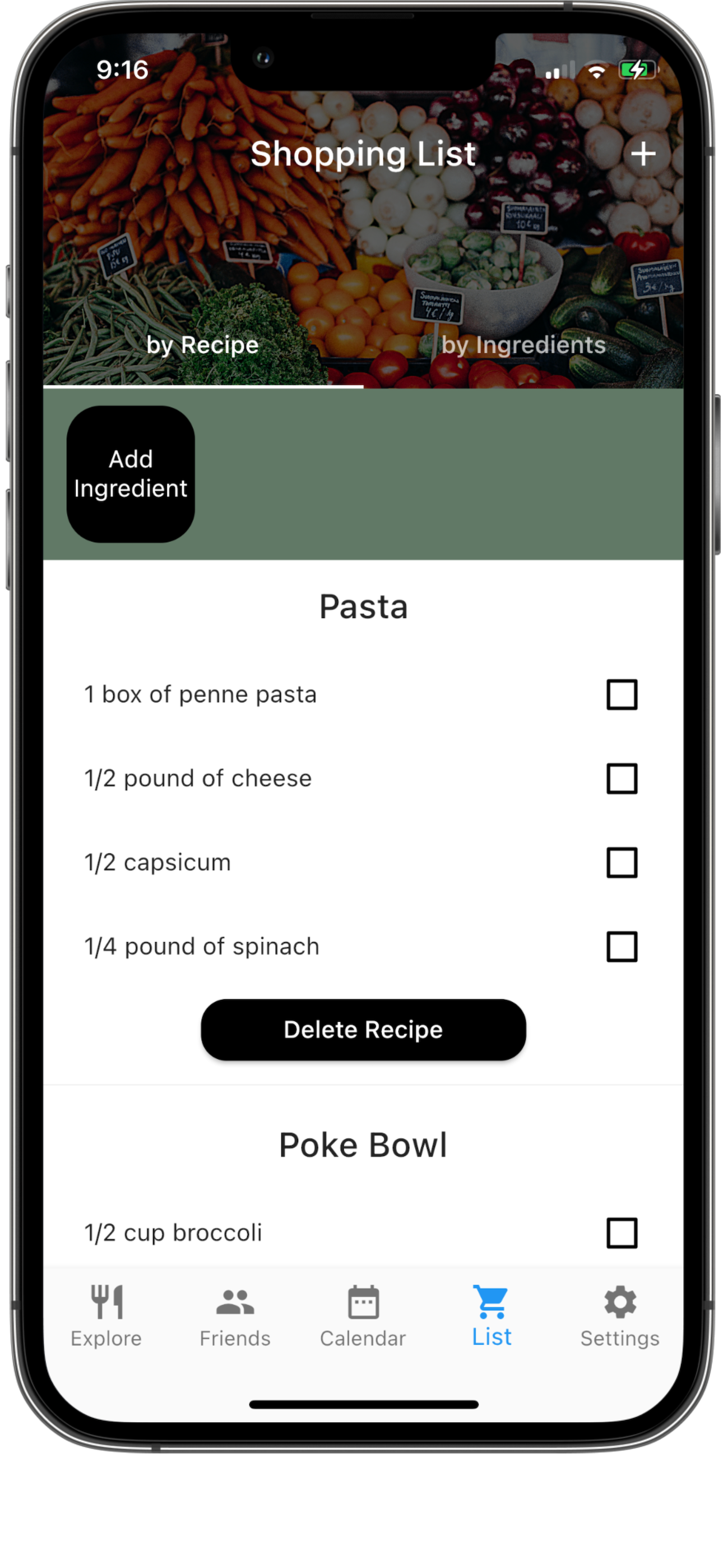The height and width of the screenshot is (1568, 723).
Task: Mark 1/2 capsicum as bought
Action: click(x=622, y=863)
